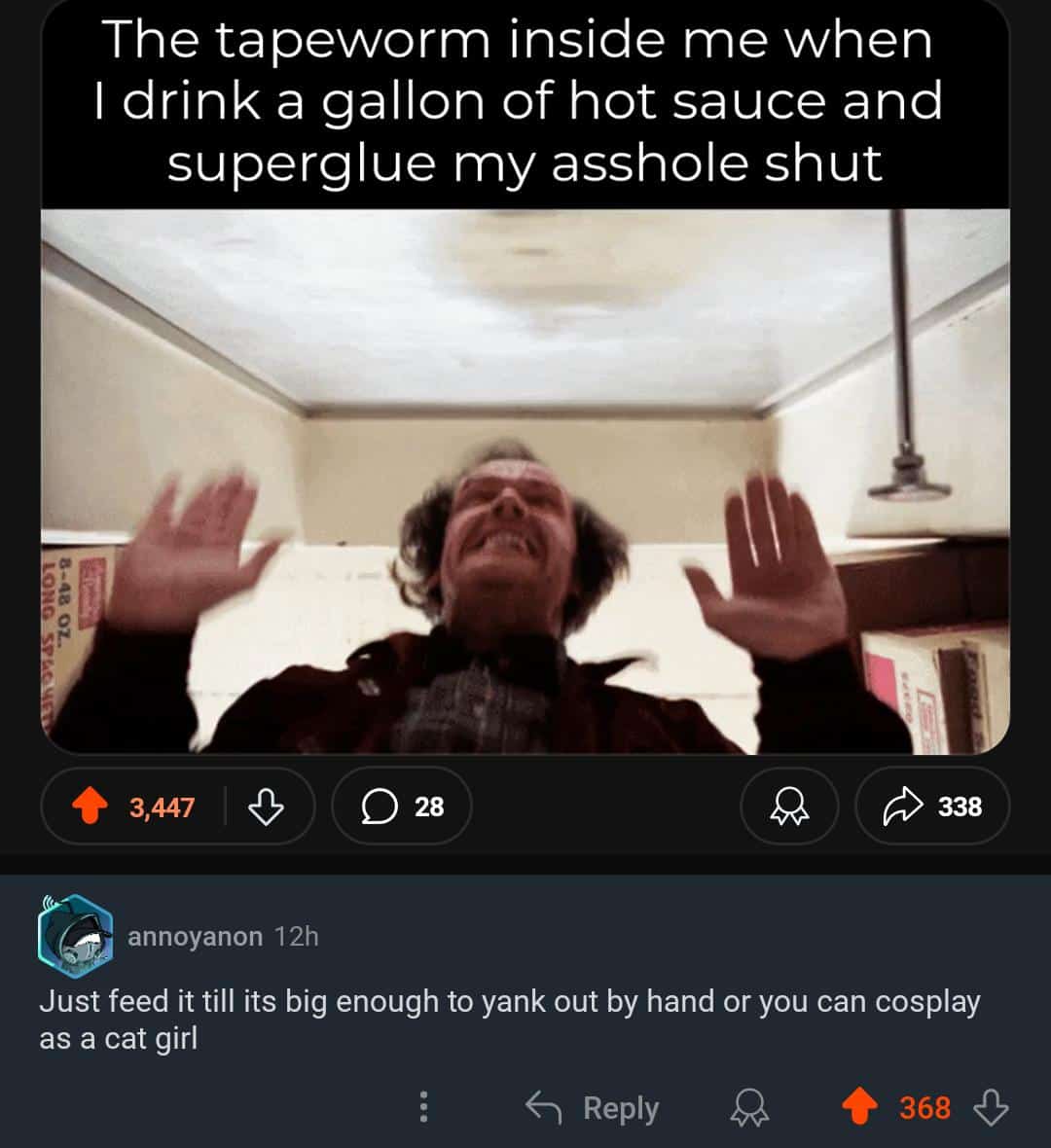Open annoyanon's username link

[195, 937]
